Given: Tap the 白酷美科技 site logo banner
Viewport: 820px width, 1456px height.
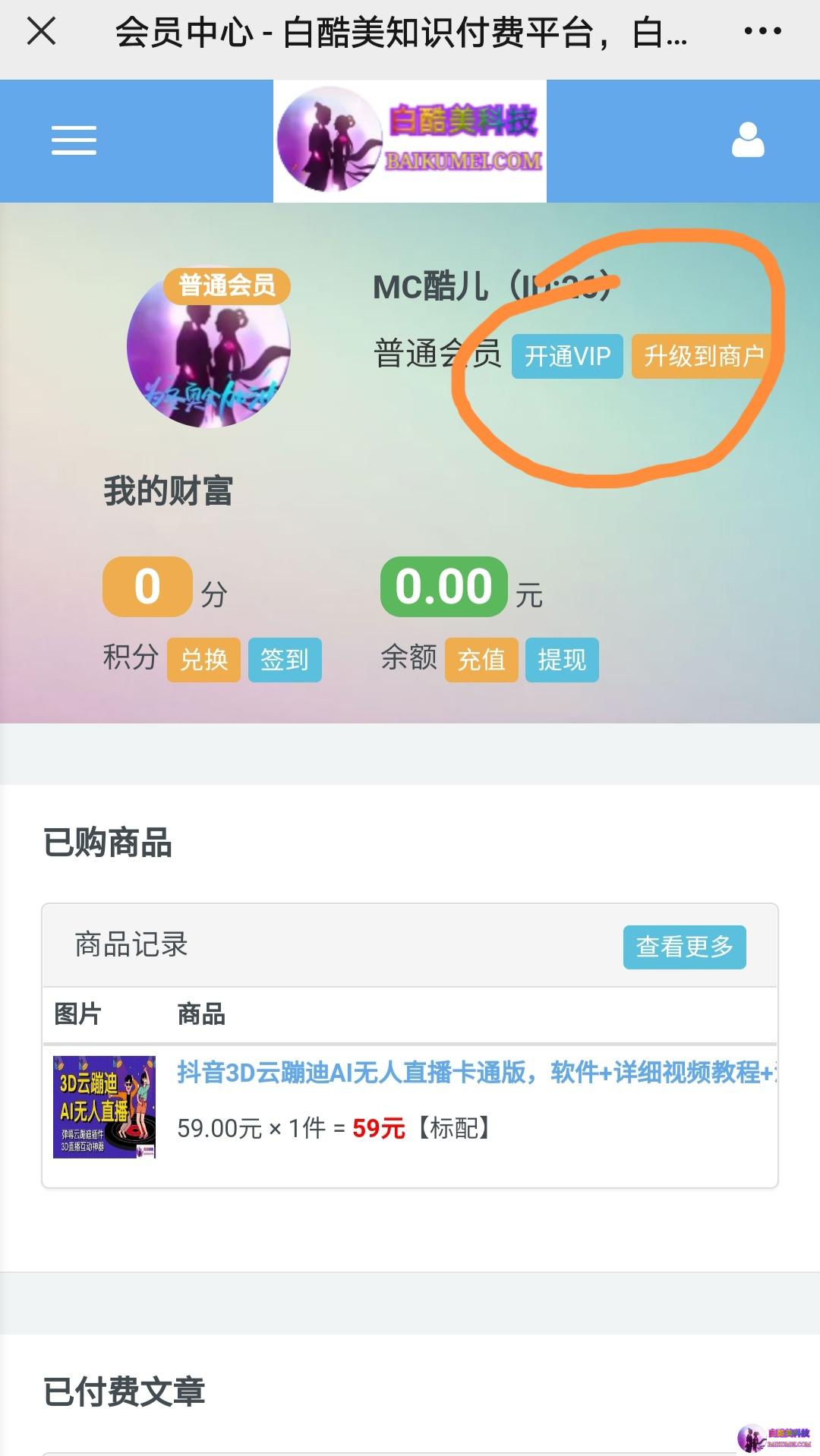Looking at the screenshot, I should (x=410, y=141).
